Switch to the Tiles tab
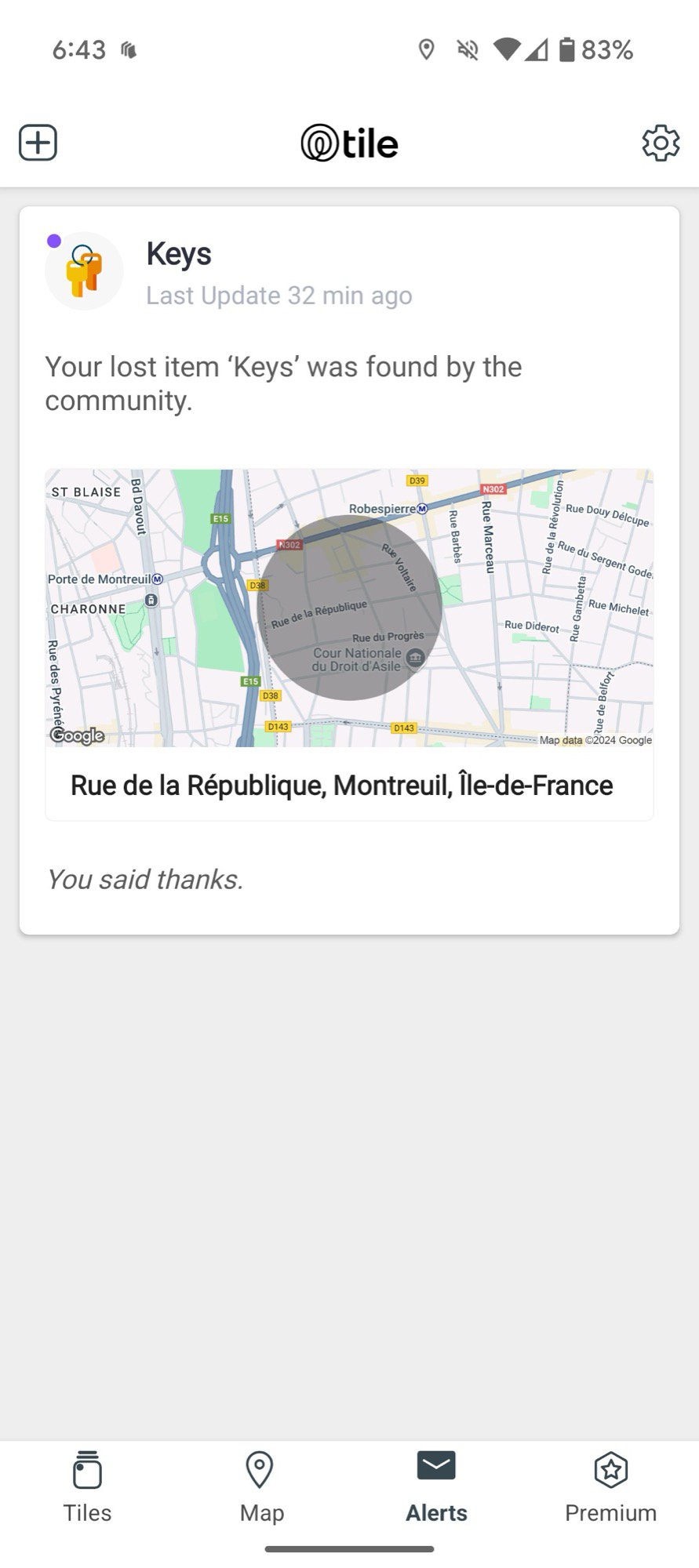The width and height of the screenshot is (699, 1568). point(87,1486)
